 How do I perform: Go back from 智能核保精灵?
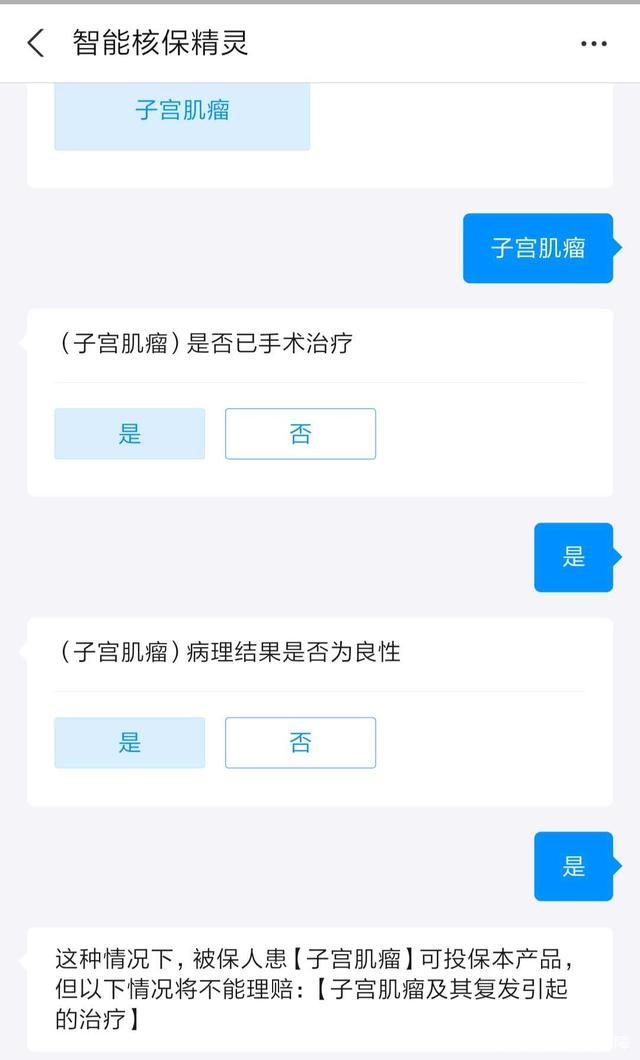pos(36,43)
